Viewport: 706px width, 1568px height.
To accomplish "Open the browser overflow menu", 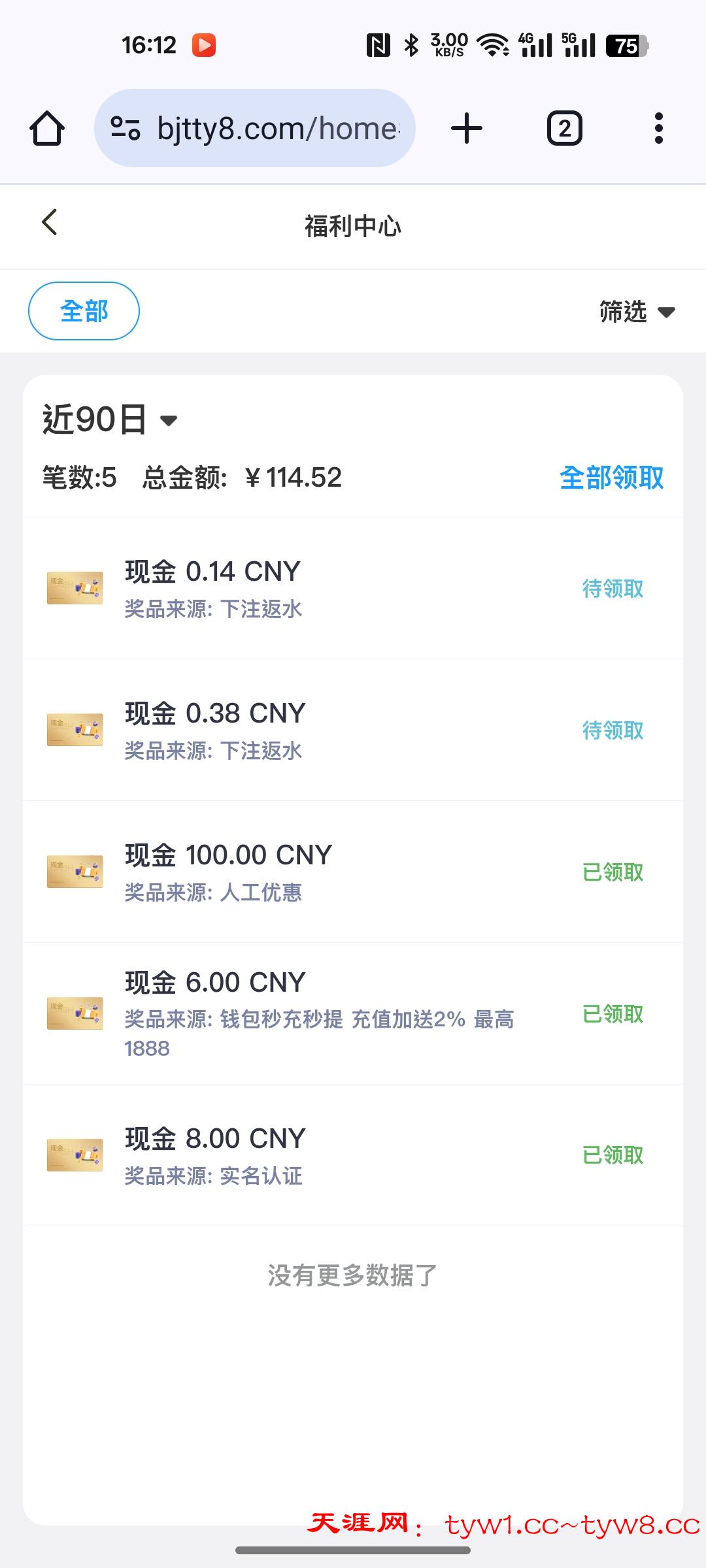I will coord(658,128).
